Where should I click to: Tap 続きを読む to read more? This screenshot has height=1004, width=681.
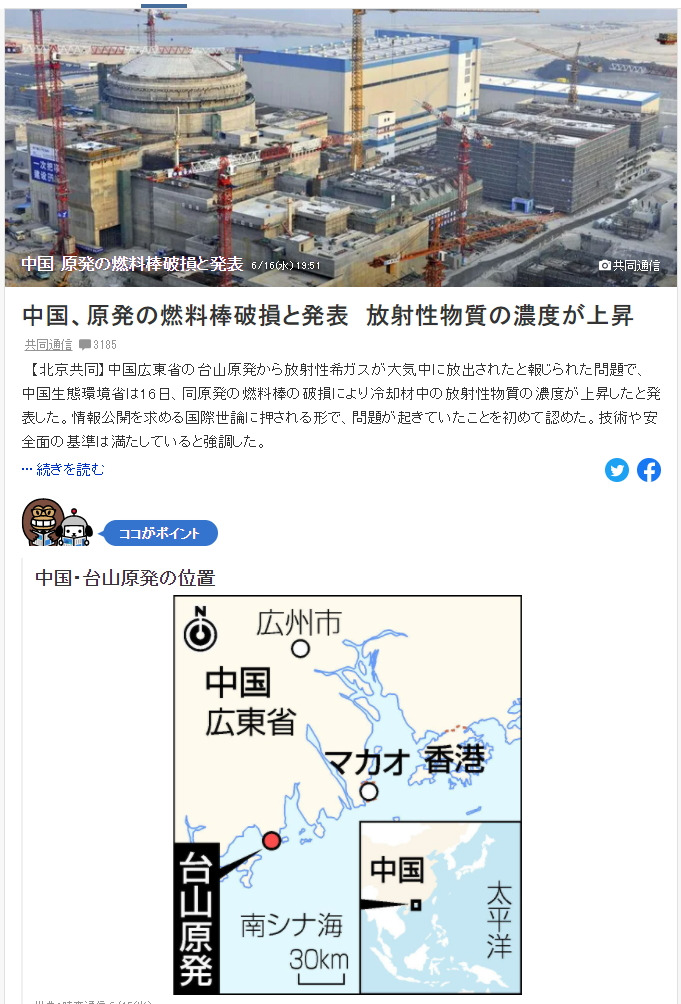click(x=63, y=469)
